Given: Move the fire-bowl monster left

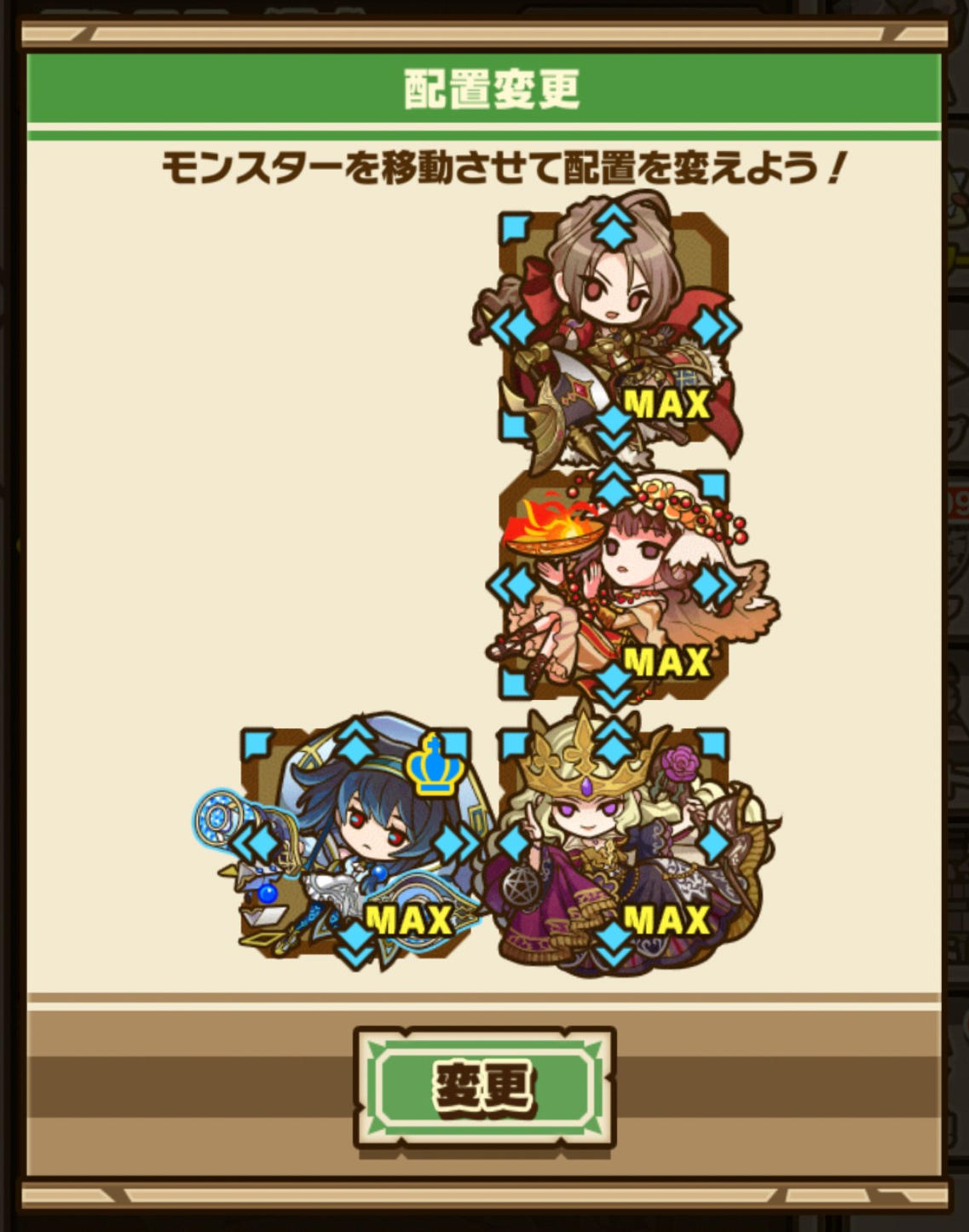Looking at the screenshot, I should (510, 586).
